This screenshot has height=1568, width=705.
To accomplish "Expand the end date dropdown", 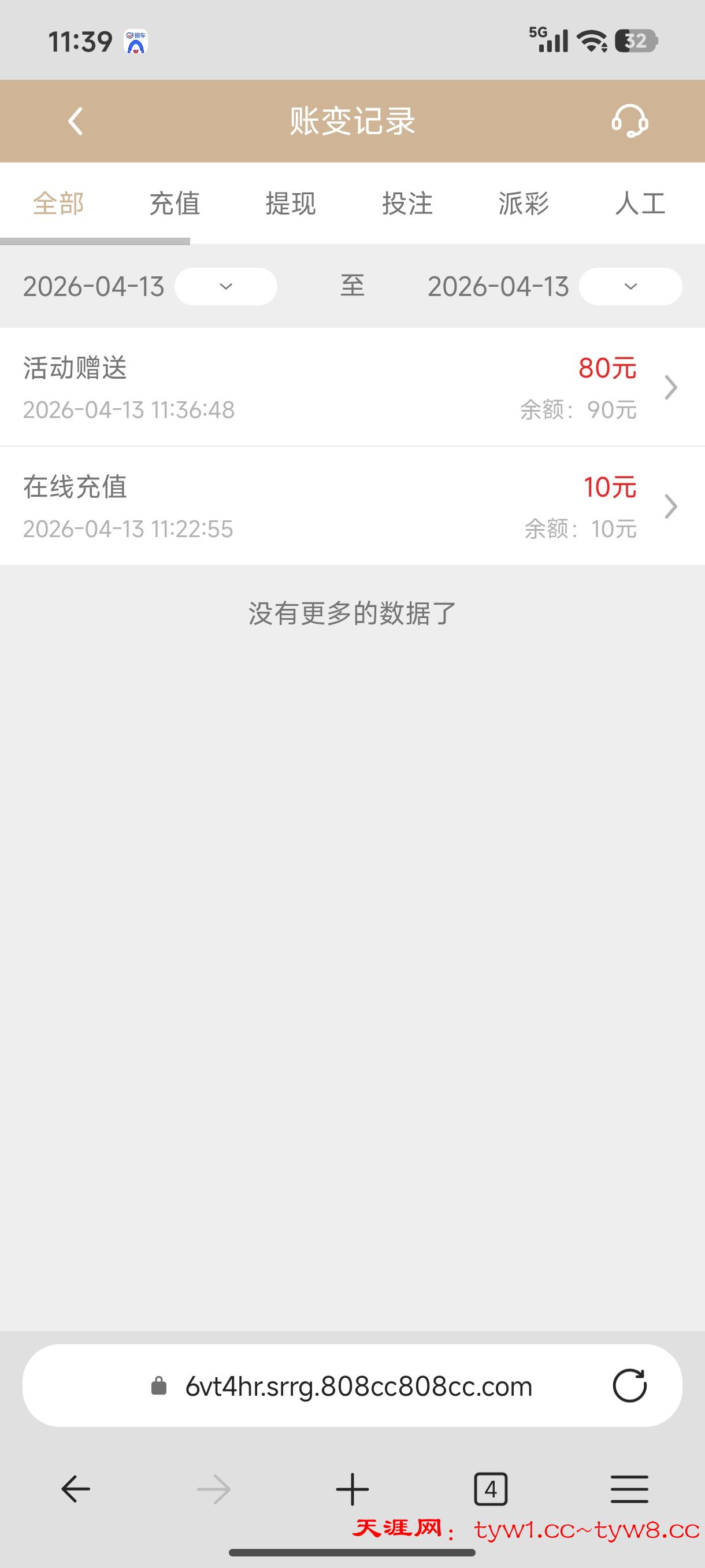I will (630, 286).
